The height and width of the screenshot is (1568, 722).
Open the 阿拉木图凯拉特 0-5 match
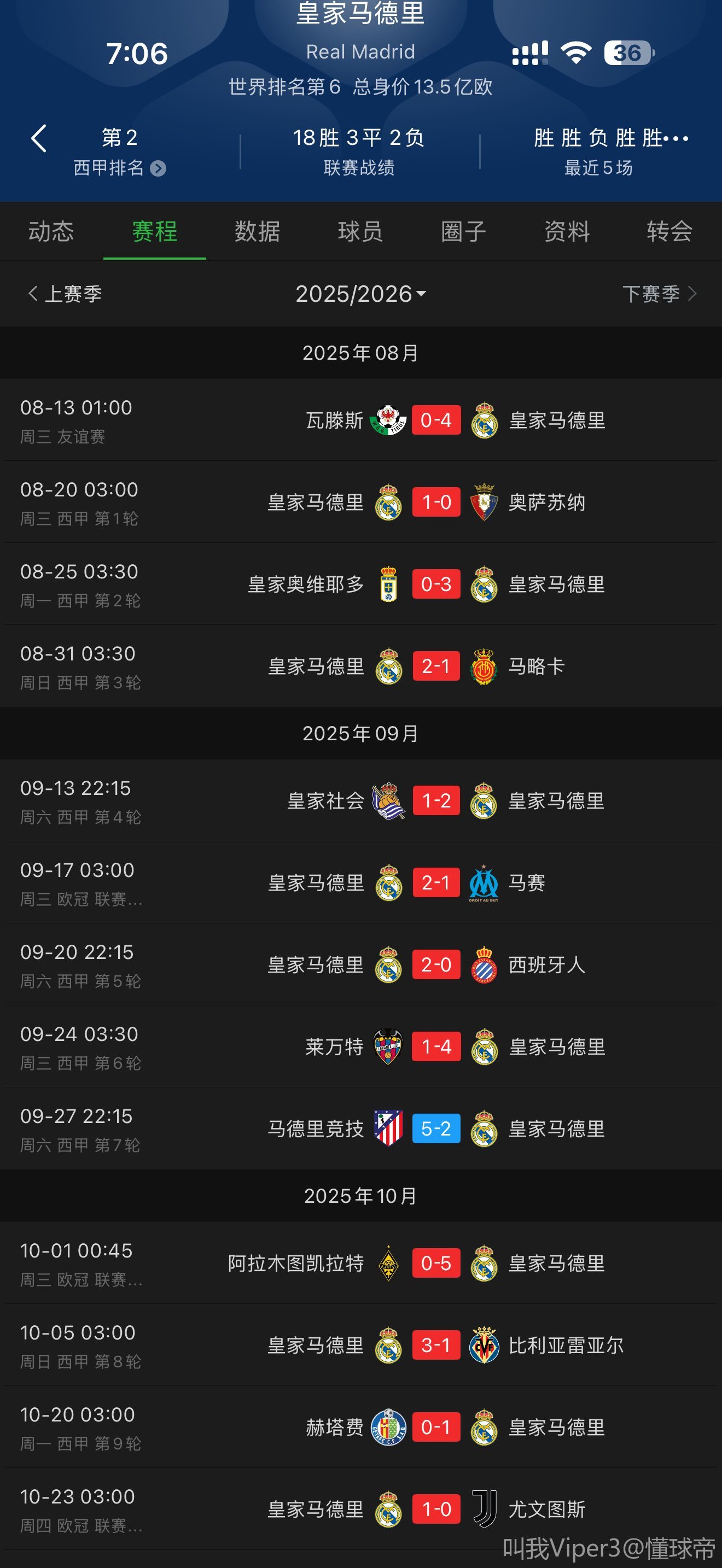pyautogui.click(x=436, y=1263)
